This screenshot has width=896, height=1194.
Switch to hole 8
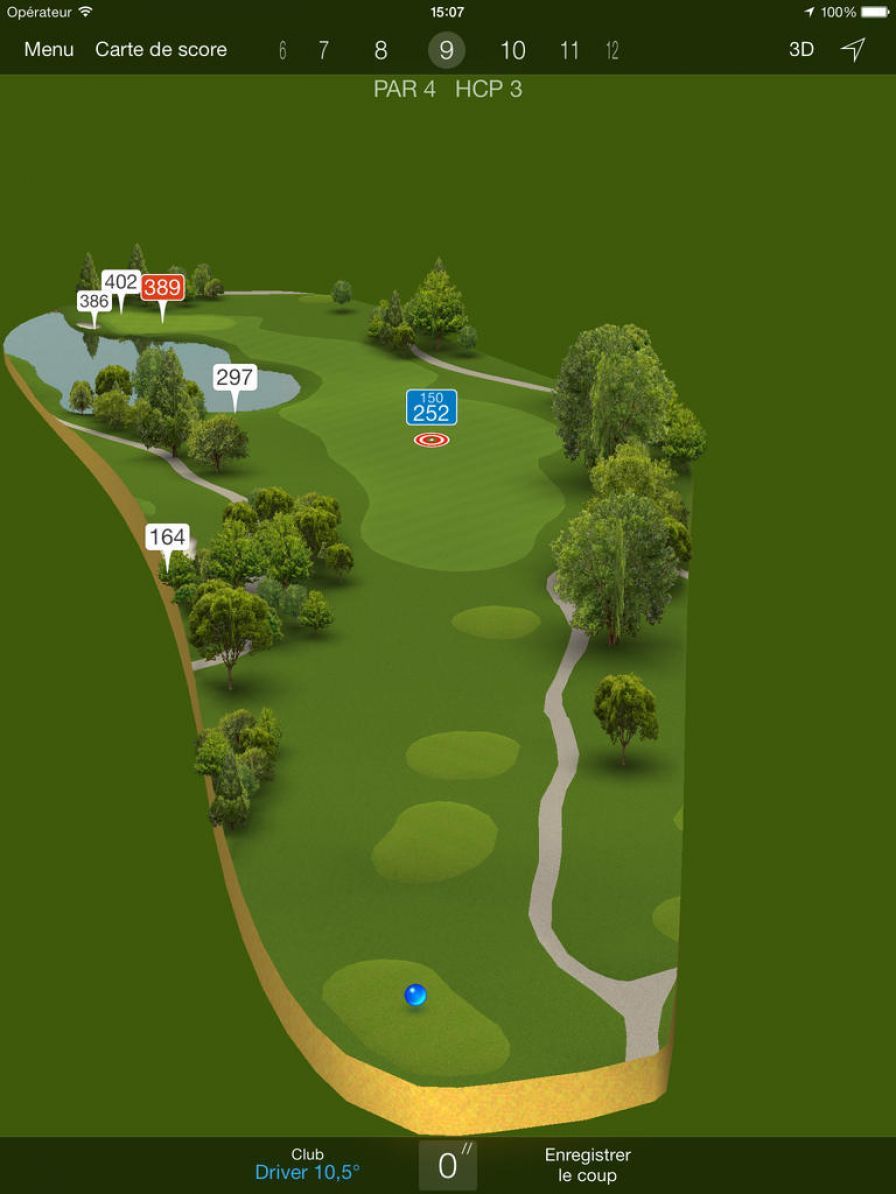tap(381, 50)
